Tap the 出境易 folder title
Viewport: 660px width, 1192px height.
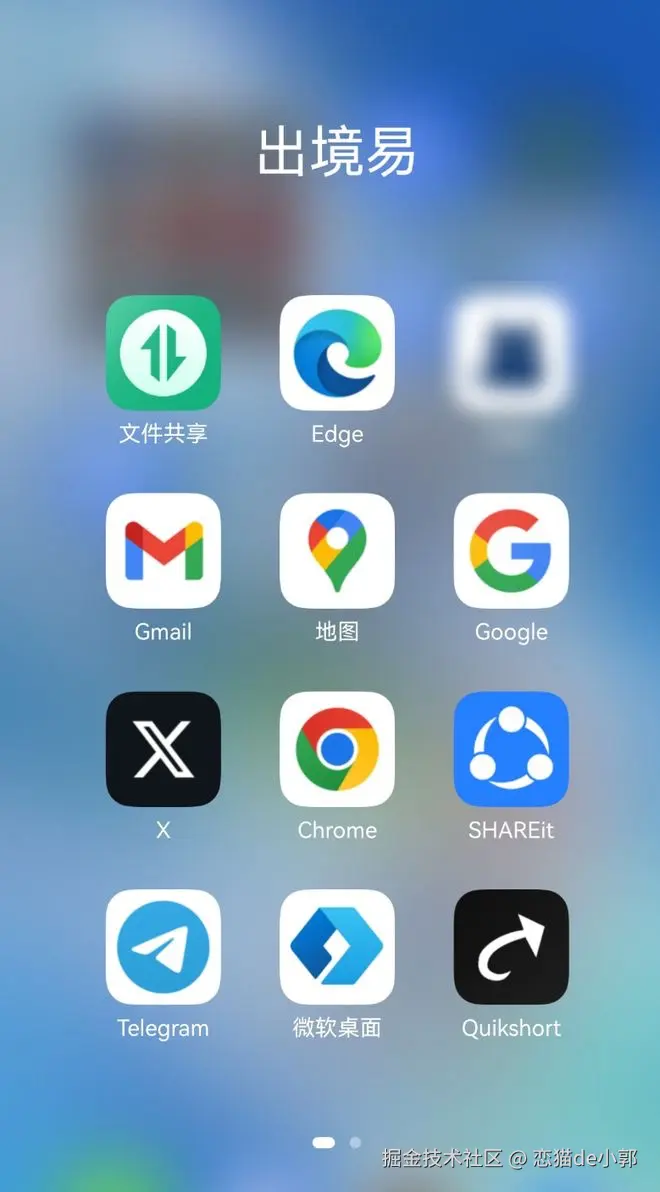point(336,152)
